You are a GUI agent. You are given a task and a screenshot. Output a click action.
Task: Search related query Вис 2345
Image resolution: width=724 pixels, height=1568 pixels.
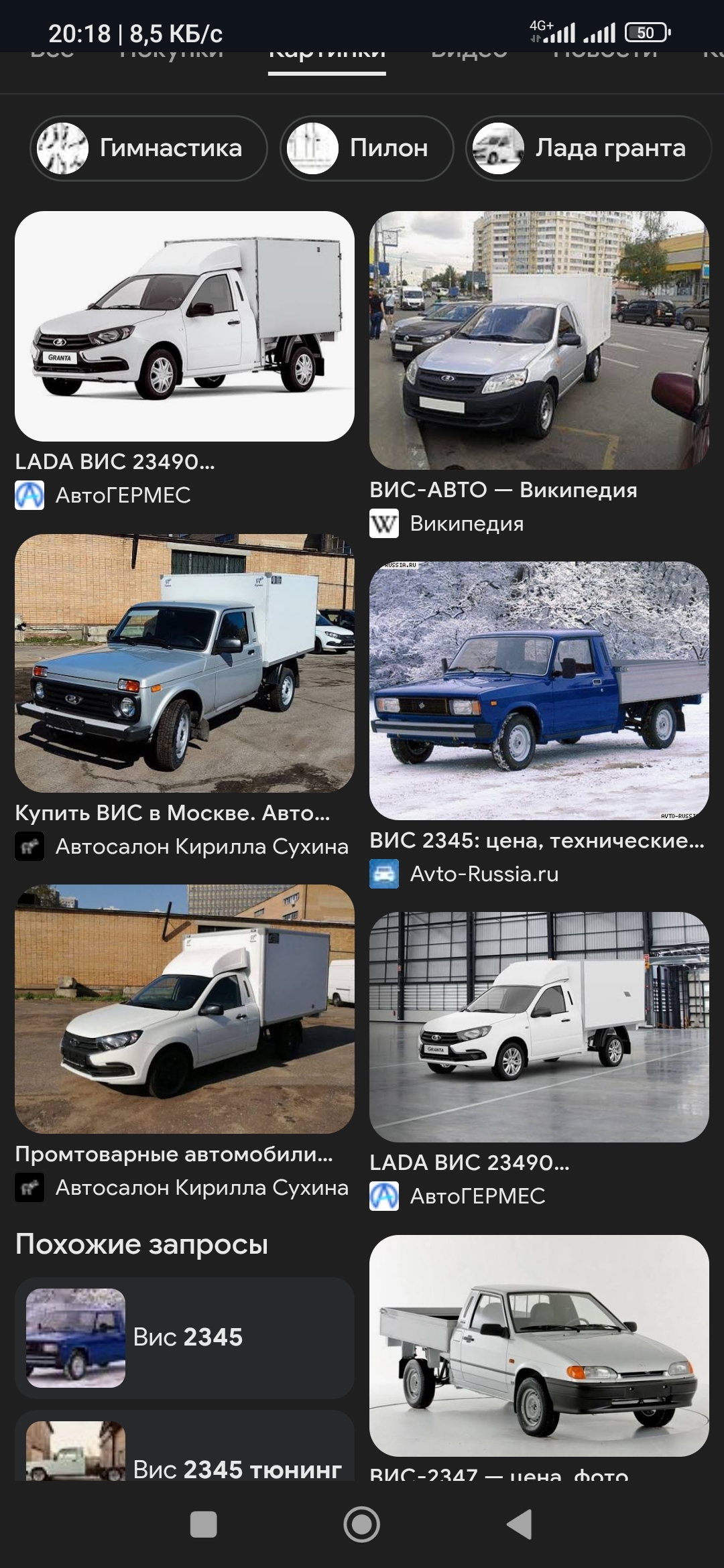click(x=184, y=1337)
